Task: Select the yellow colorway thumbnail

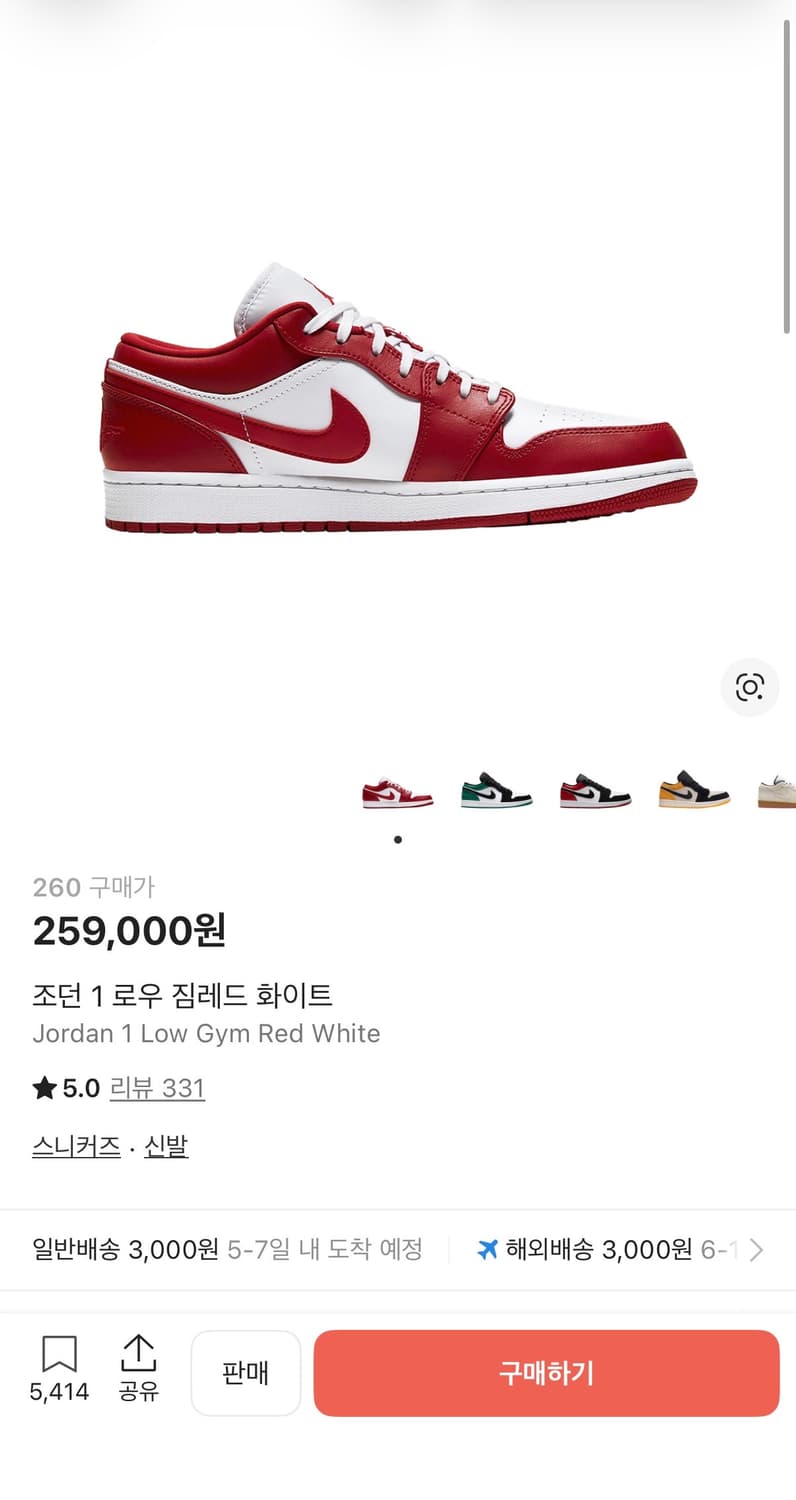Action: click(x=692, y=790)
